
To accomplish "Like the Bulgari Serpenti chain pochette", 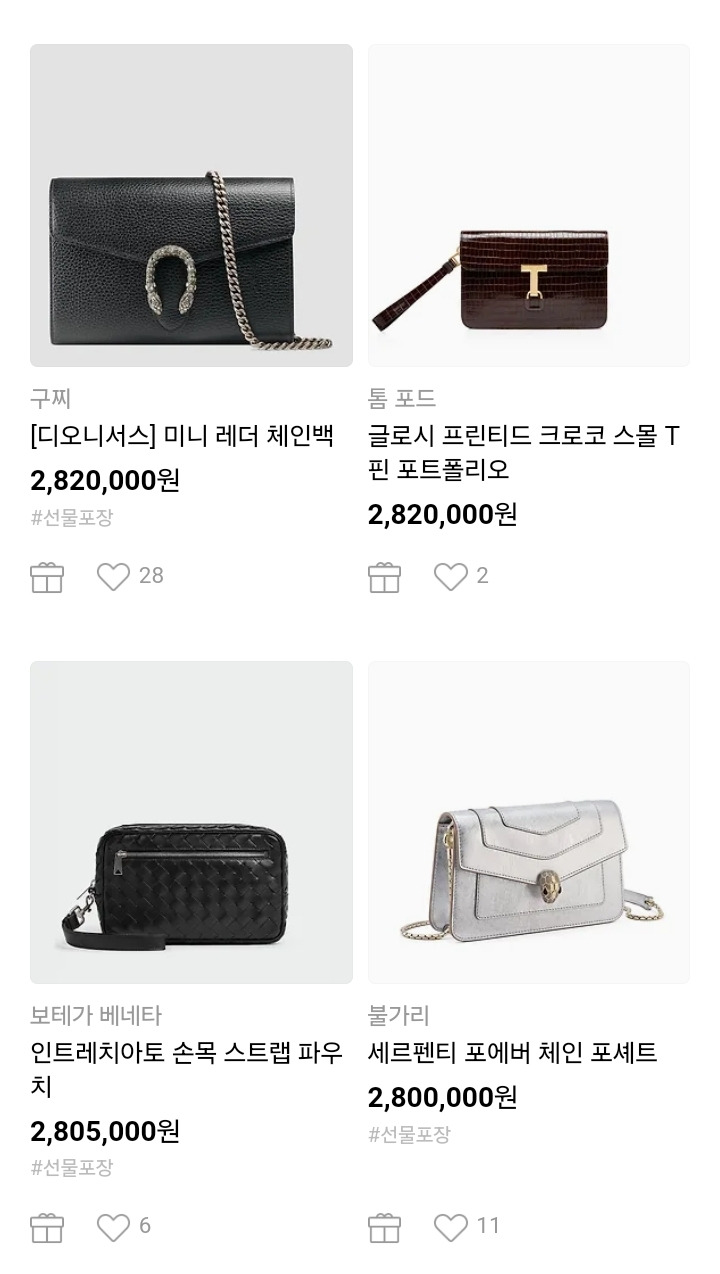I will click(450, 1226).
